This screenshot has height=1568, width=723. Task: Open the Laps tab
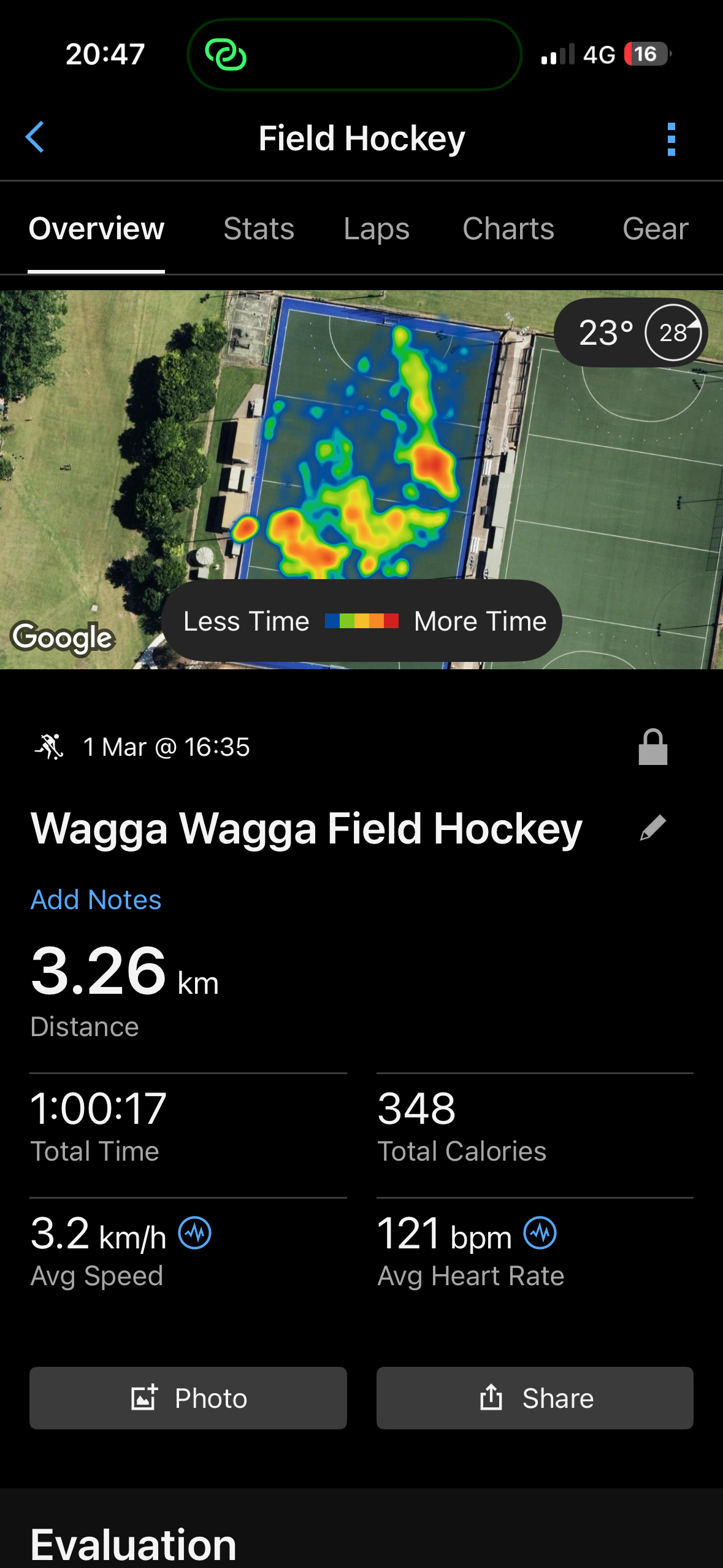(376, 229)
